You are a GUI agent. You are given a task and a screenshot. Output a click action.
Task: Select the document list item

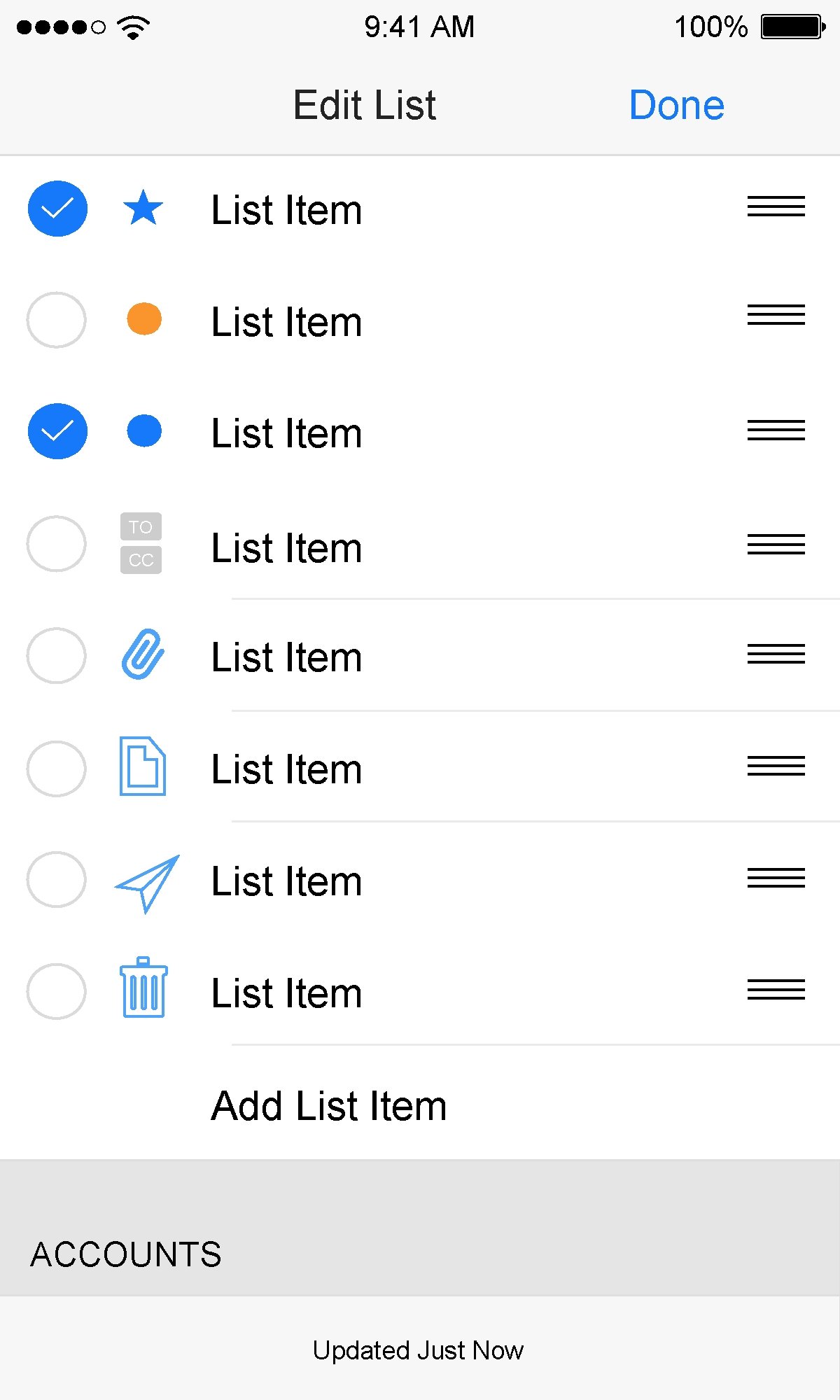(x=57, y=769)
